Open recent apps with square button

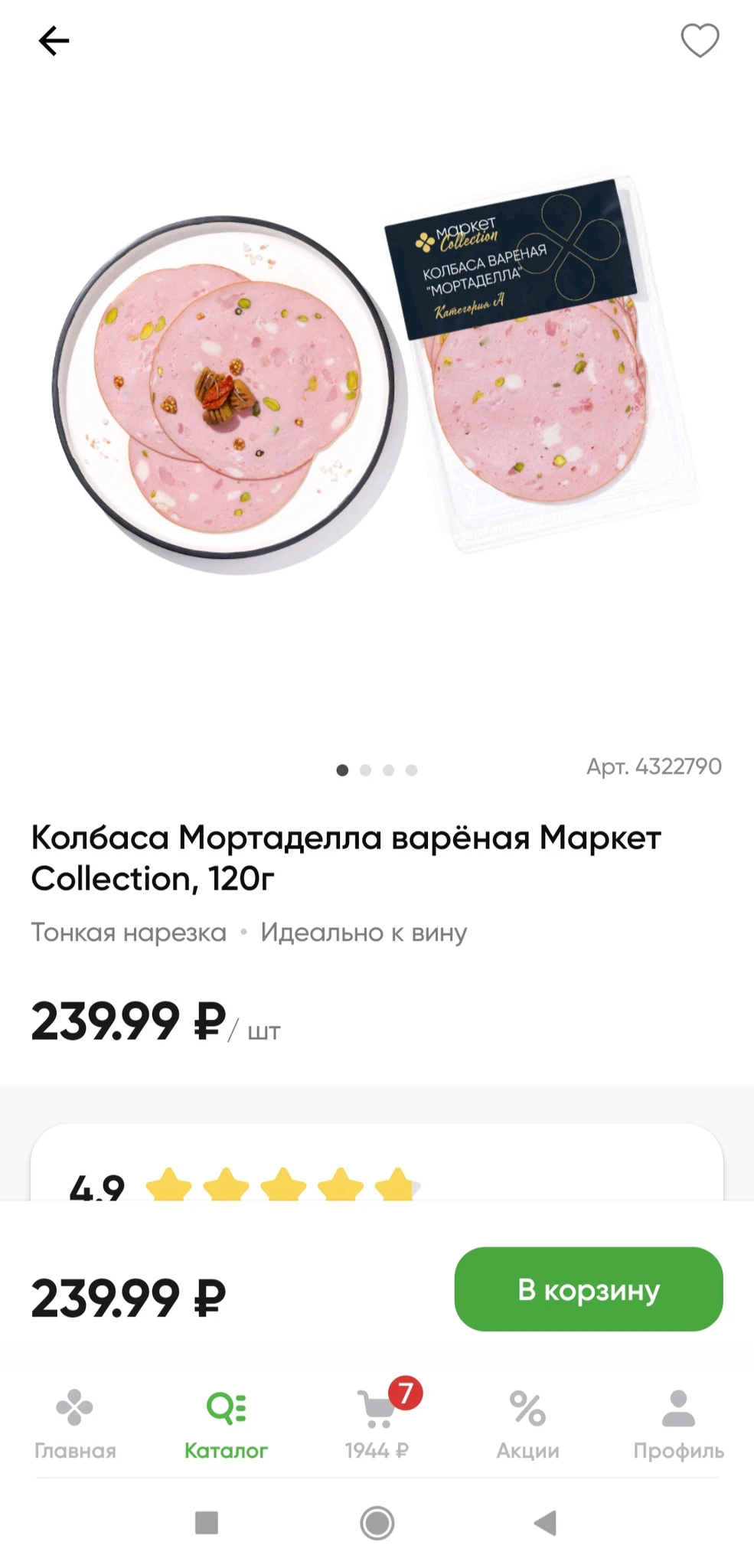click(x=207, y=1523)
